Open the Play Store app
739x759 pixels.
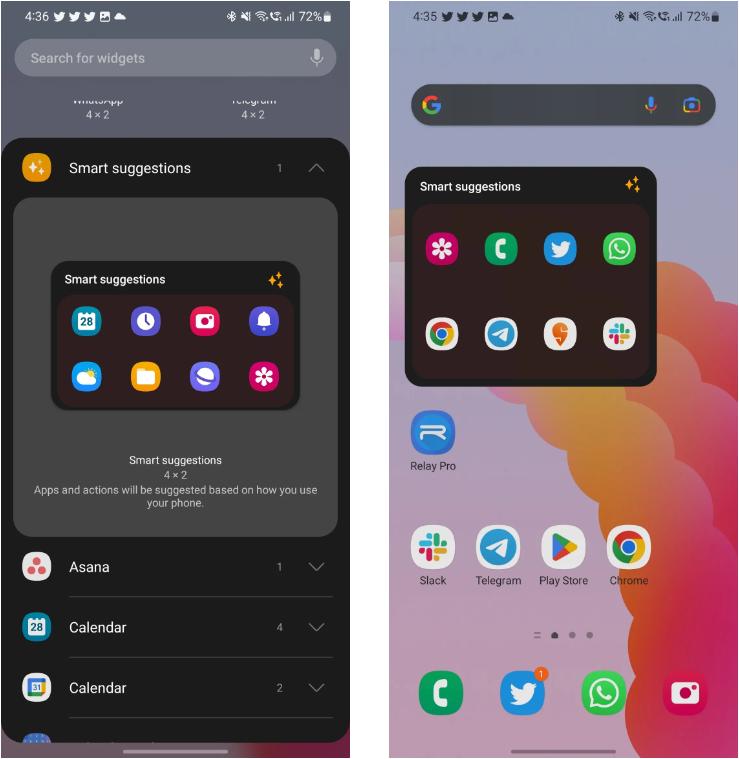pos(563,548)
